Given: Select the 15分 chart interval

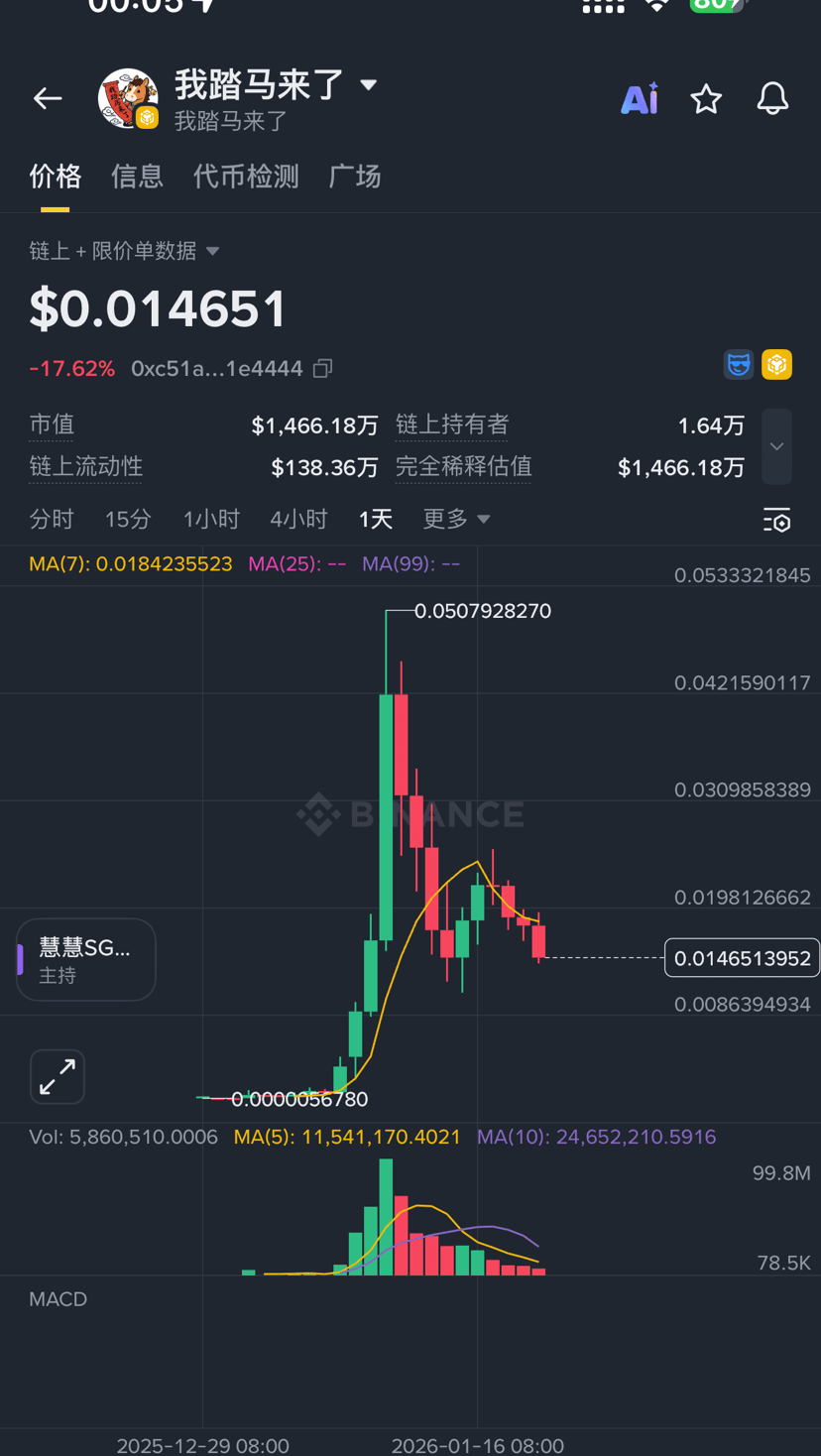Looking at the screenshot, I should [x=128, y=519].
